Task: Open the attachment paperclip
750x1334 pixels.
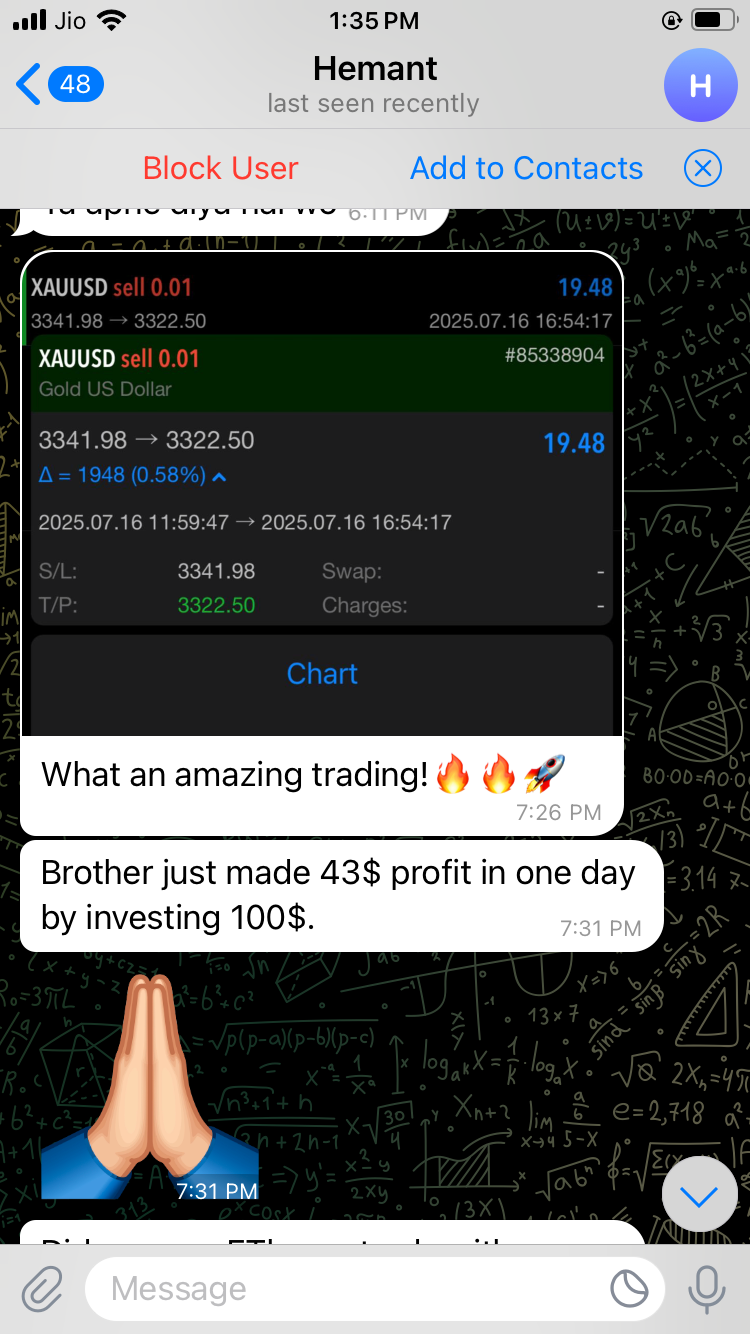Action: pos(42,1289)
